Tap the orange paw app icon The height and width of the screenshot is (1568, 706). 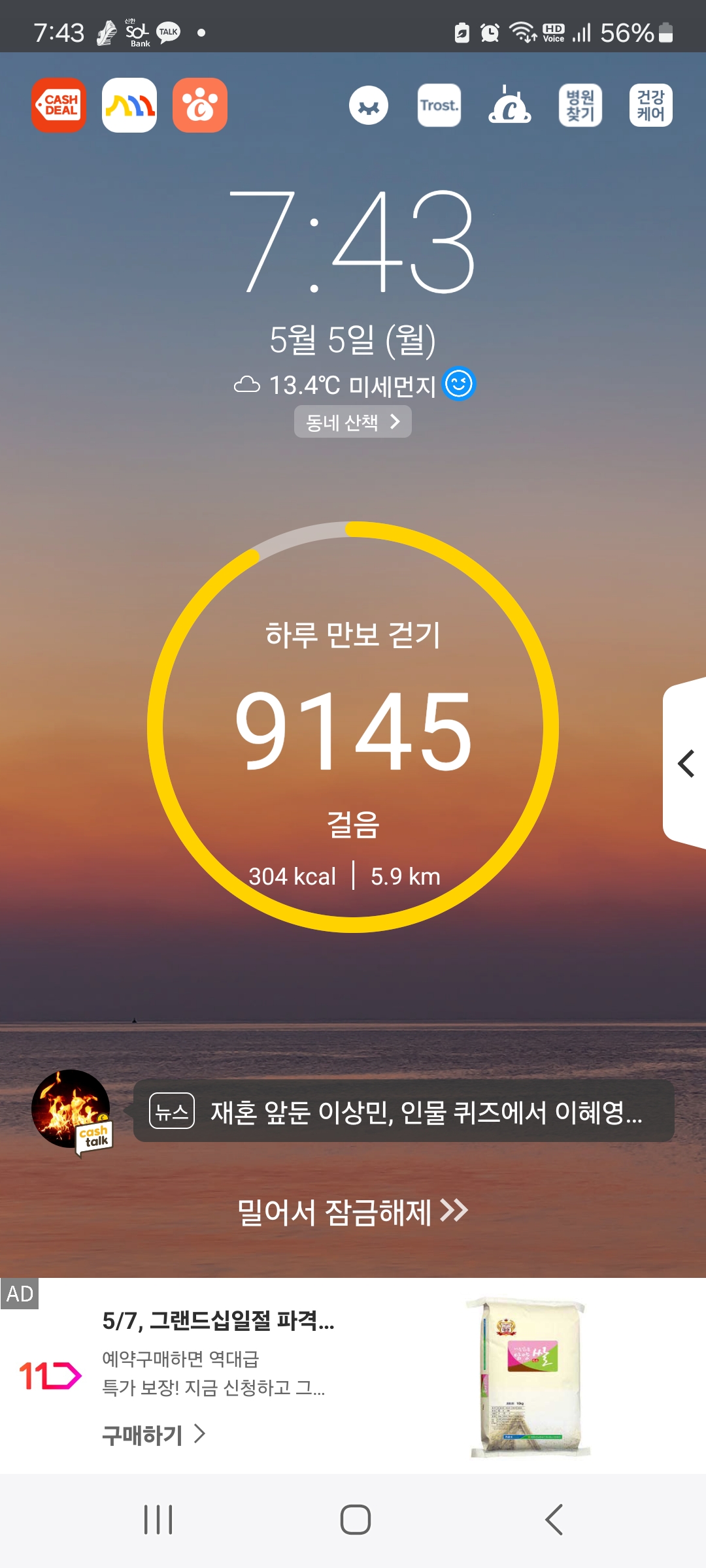[200, 105]
